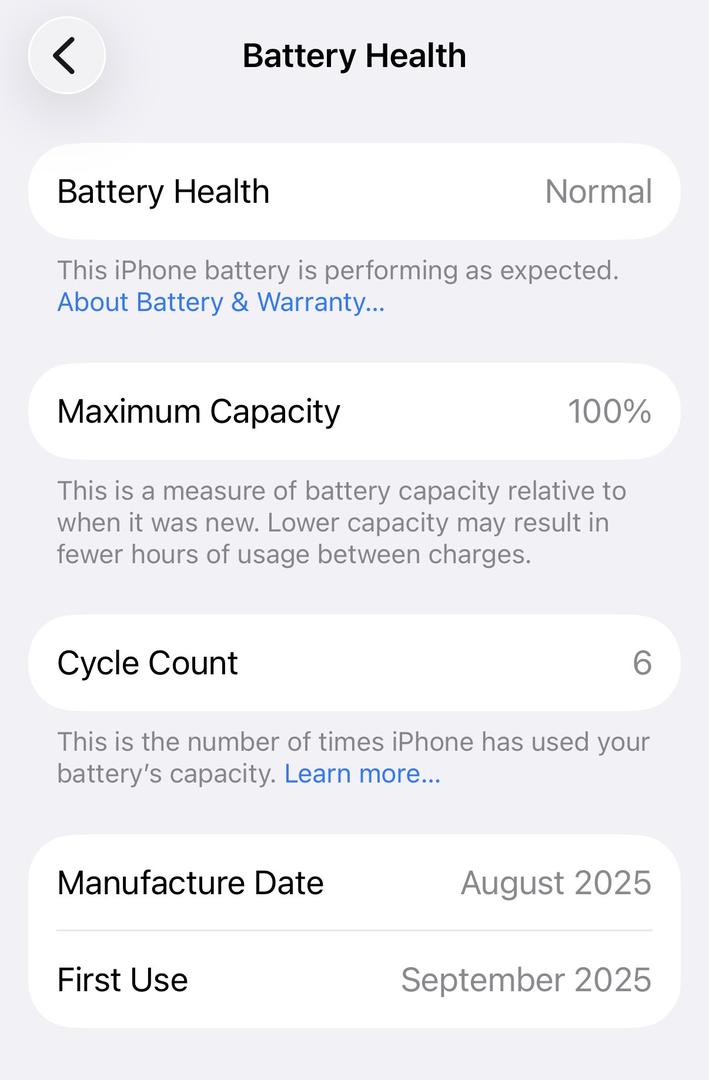Open About Battery & Warranty link
This screenshot has height=1080, width=709.
[220, 303]
